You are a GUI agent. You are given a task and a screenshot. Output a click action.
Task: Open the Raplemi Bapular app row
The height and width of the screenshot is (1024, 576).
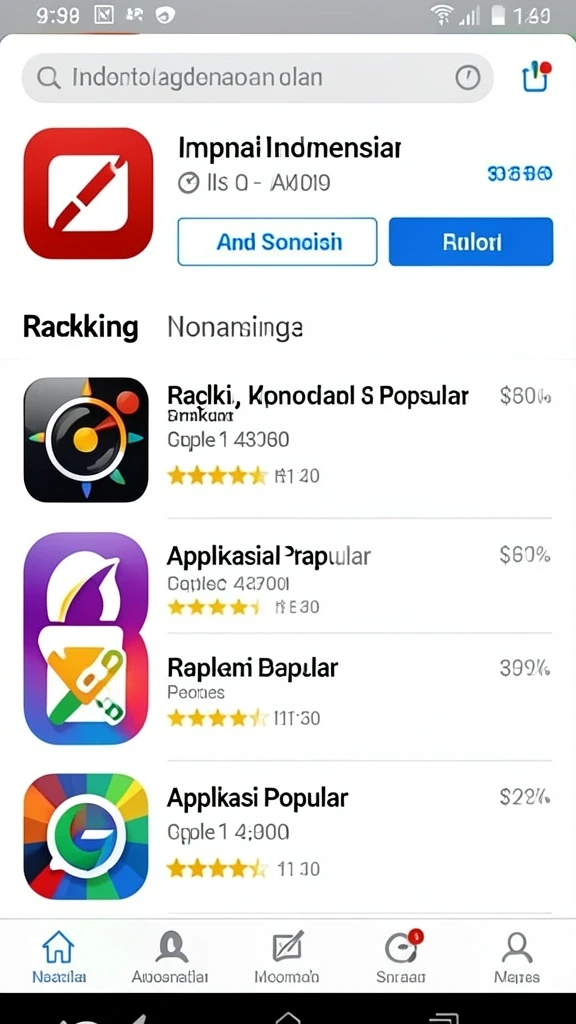(x=288, y=692)
